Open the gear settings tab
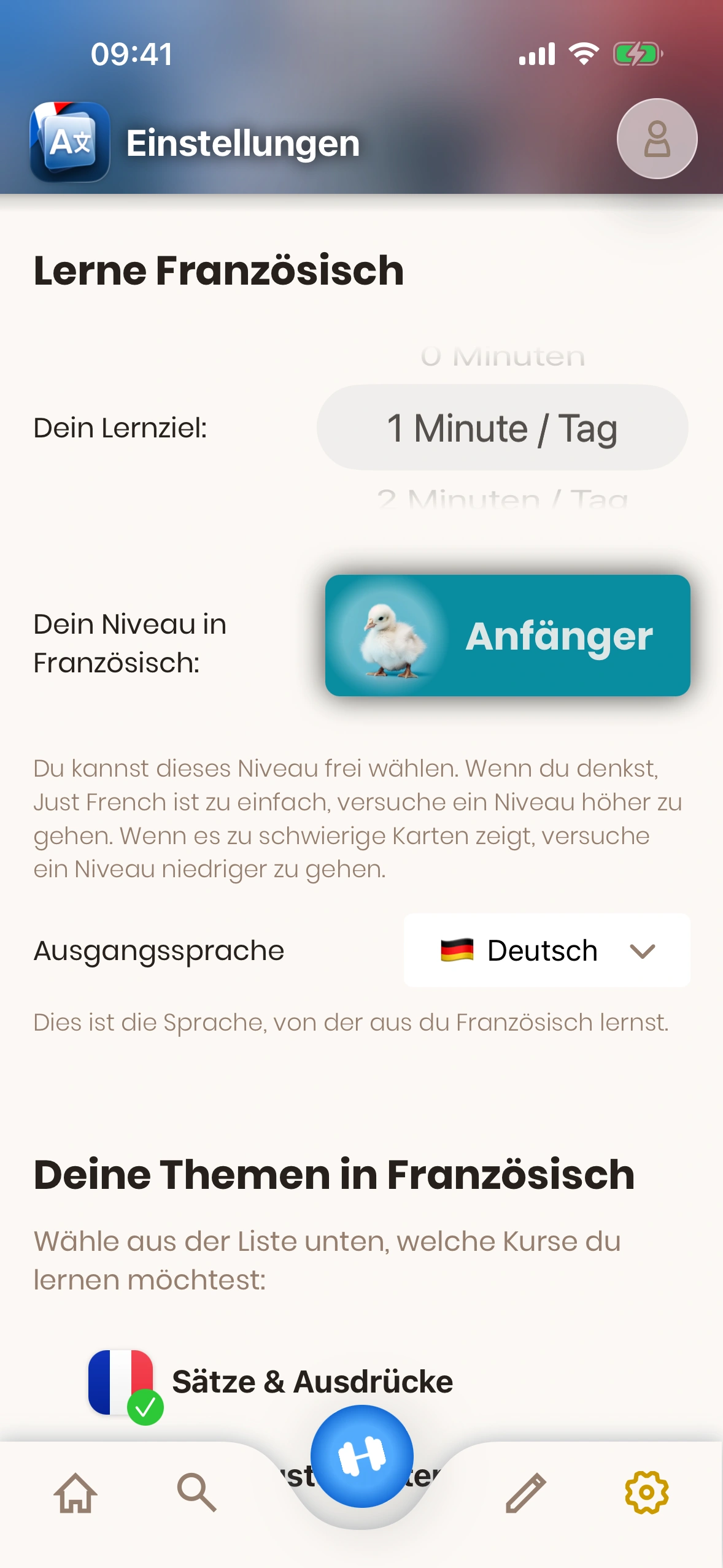This screenshot has width=723, height=1568. point(646,1493)
